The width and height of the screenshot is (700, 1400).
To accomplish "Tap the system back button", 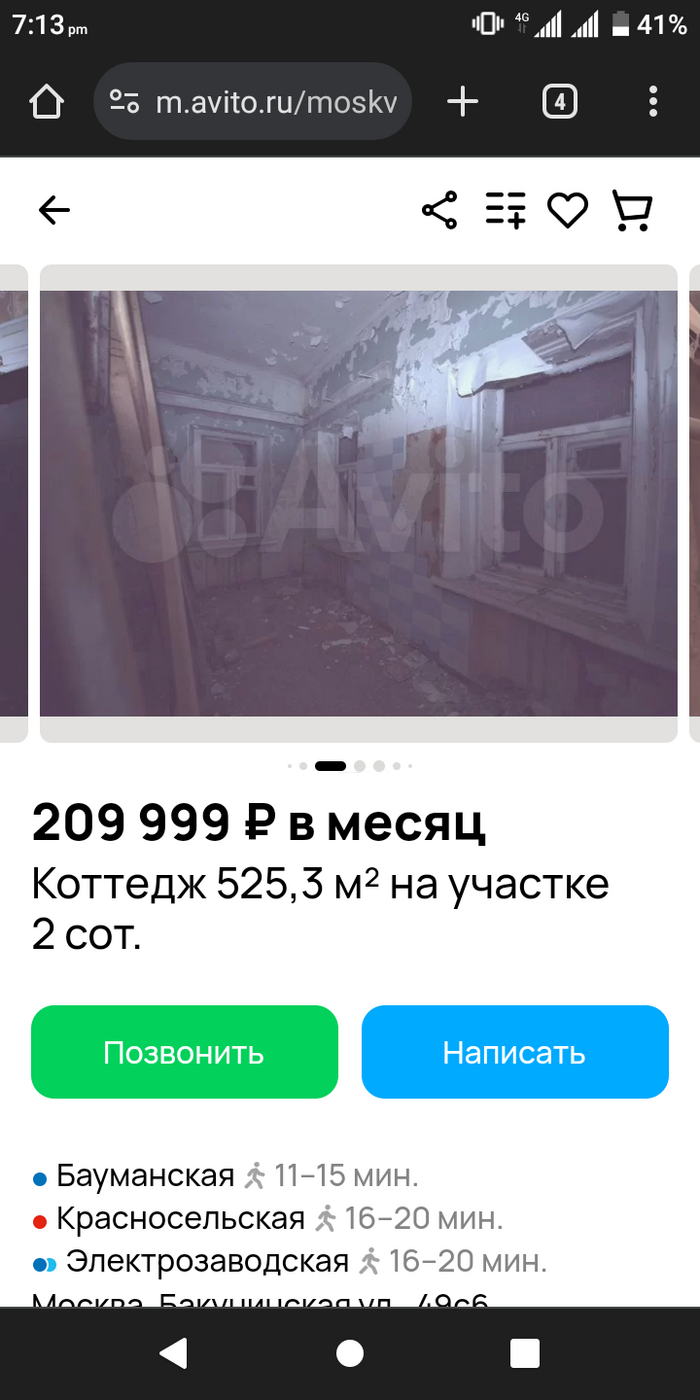I will click(x=174, y=1352).
